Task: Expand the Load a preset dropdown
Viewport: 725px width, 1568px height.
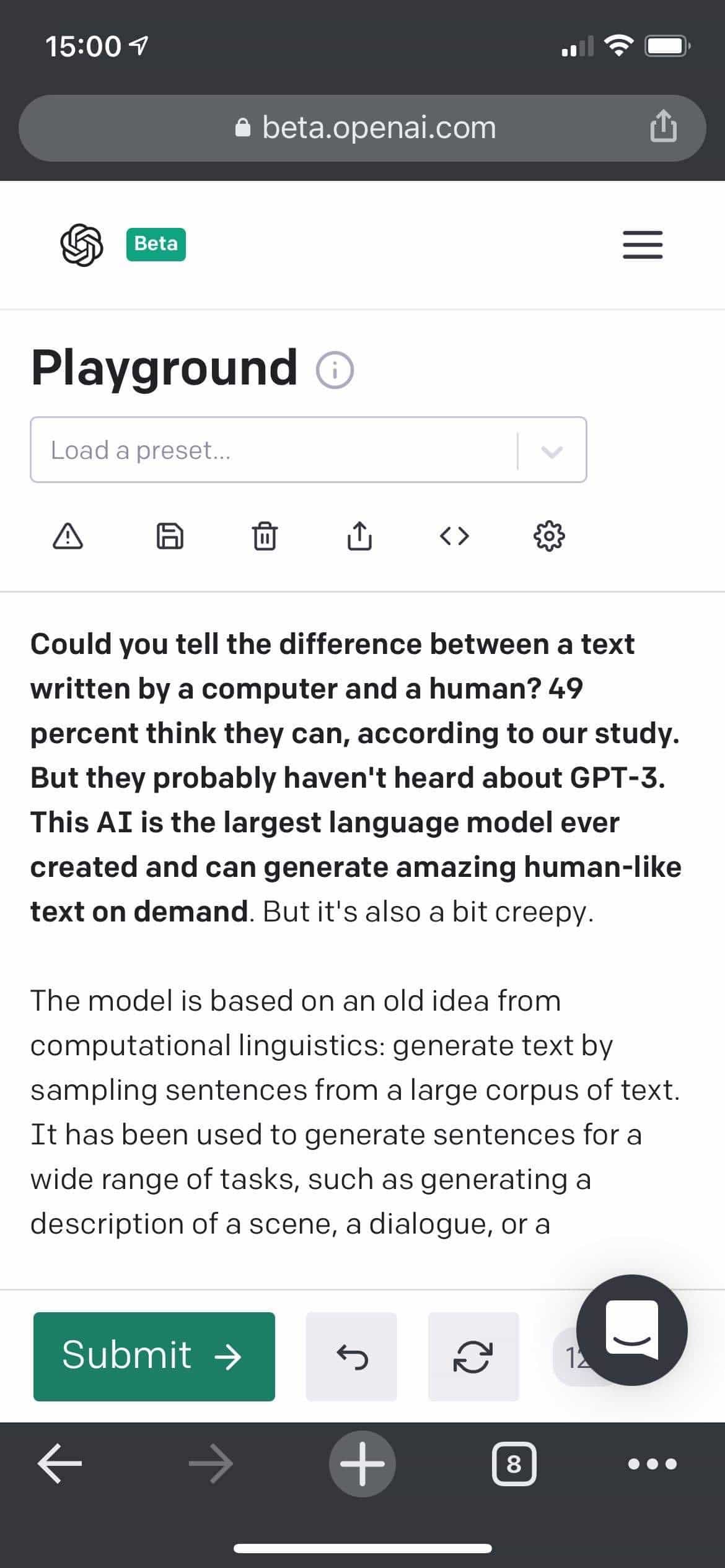Action: click(551, 450)
